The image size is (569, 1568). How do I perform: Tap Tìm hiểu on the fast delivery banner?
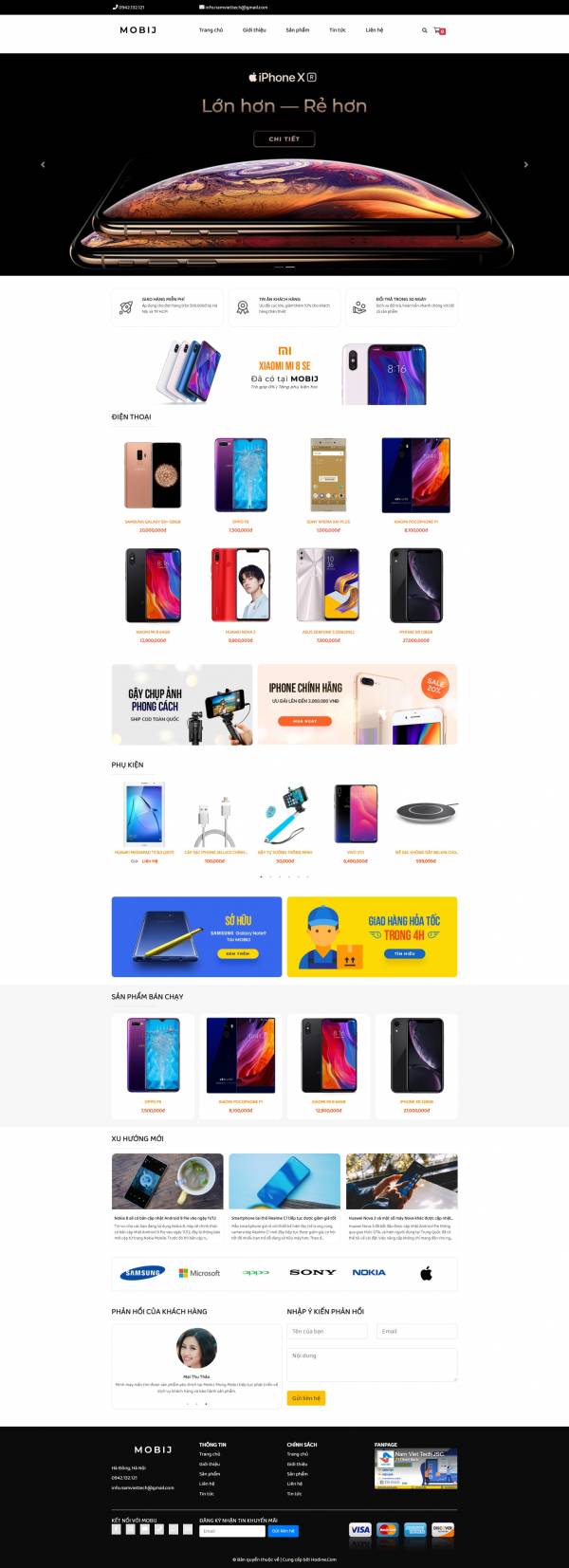tap(404, 954)
